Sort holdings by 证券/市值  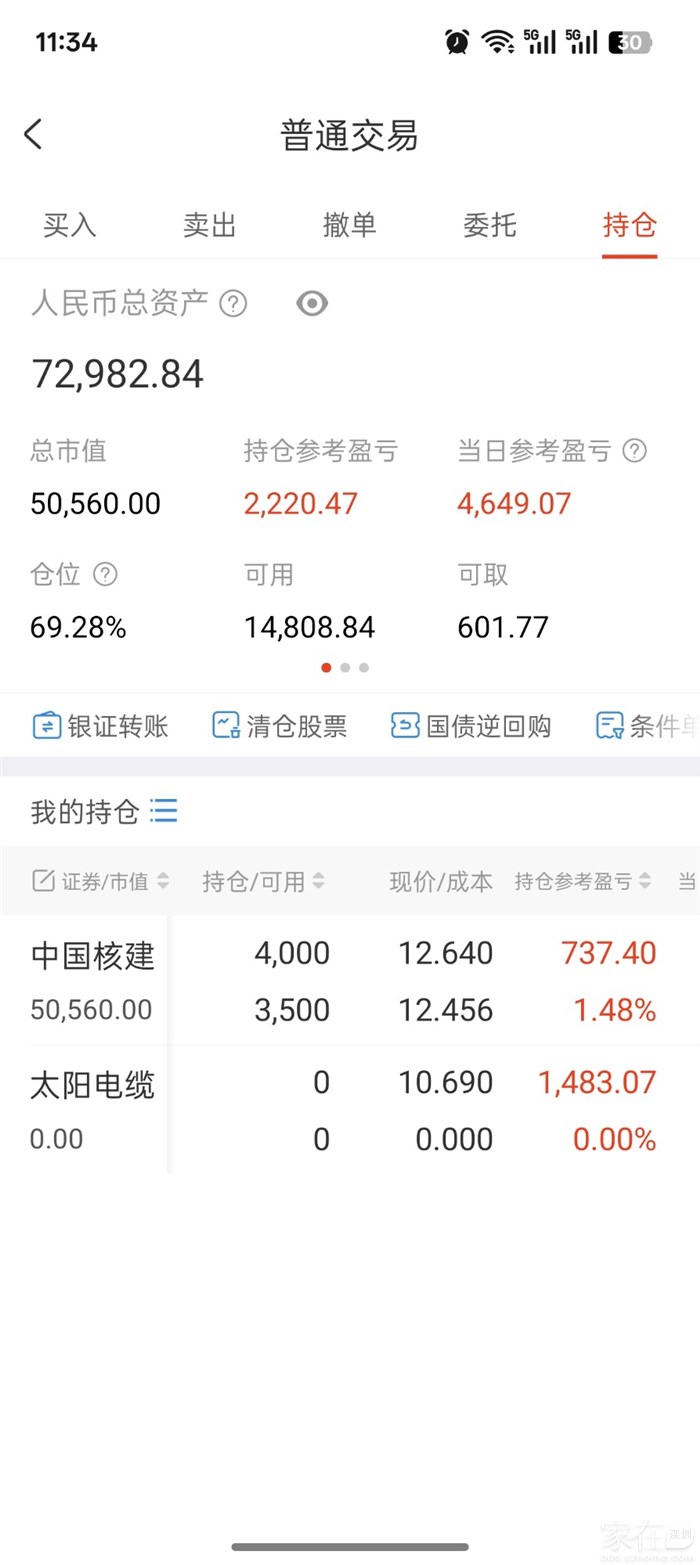pyautogui.click(x=101, y=881)
